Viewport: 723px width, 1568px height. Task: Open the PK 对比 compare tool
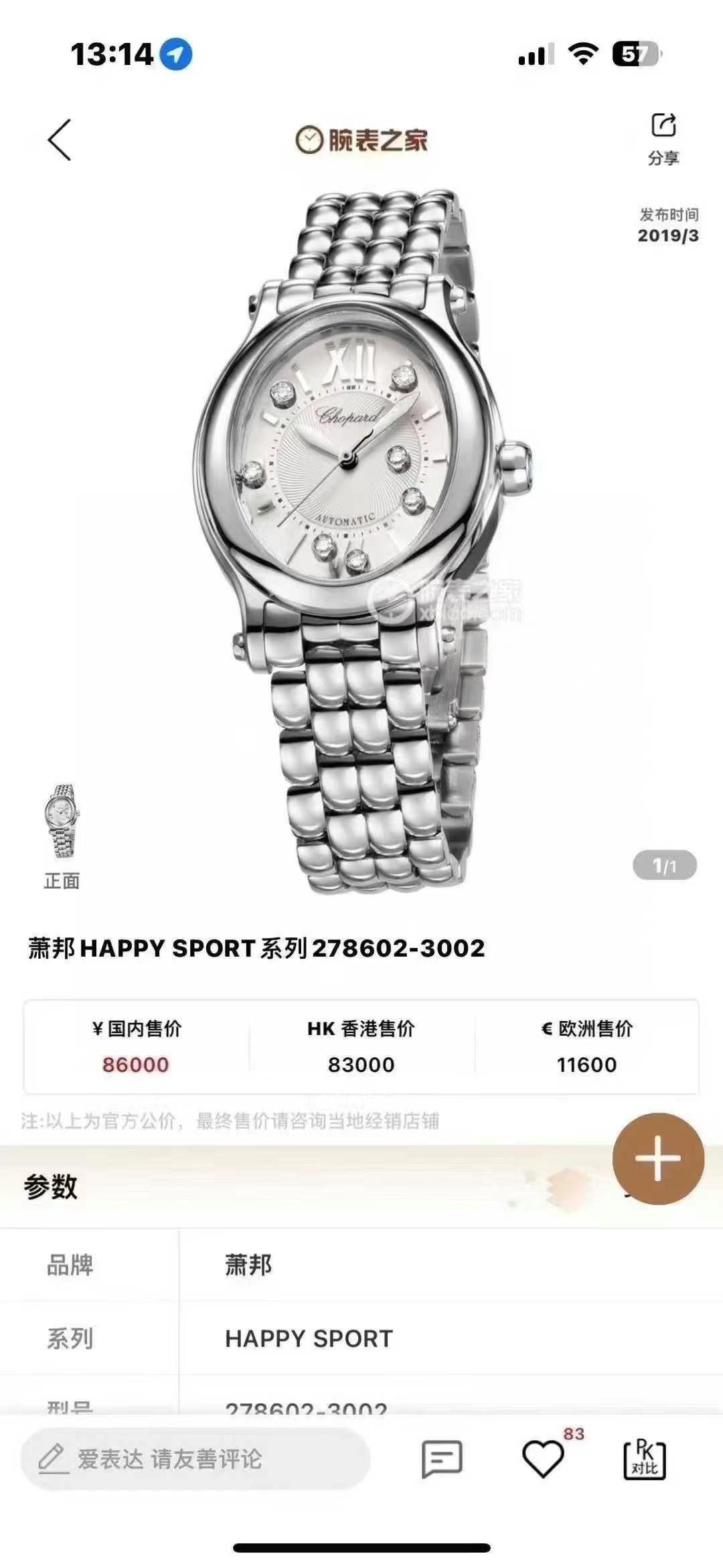(x=645, y=1459)
